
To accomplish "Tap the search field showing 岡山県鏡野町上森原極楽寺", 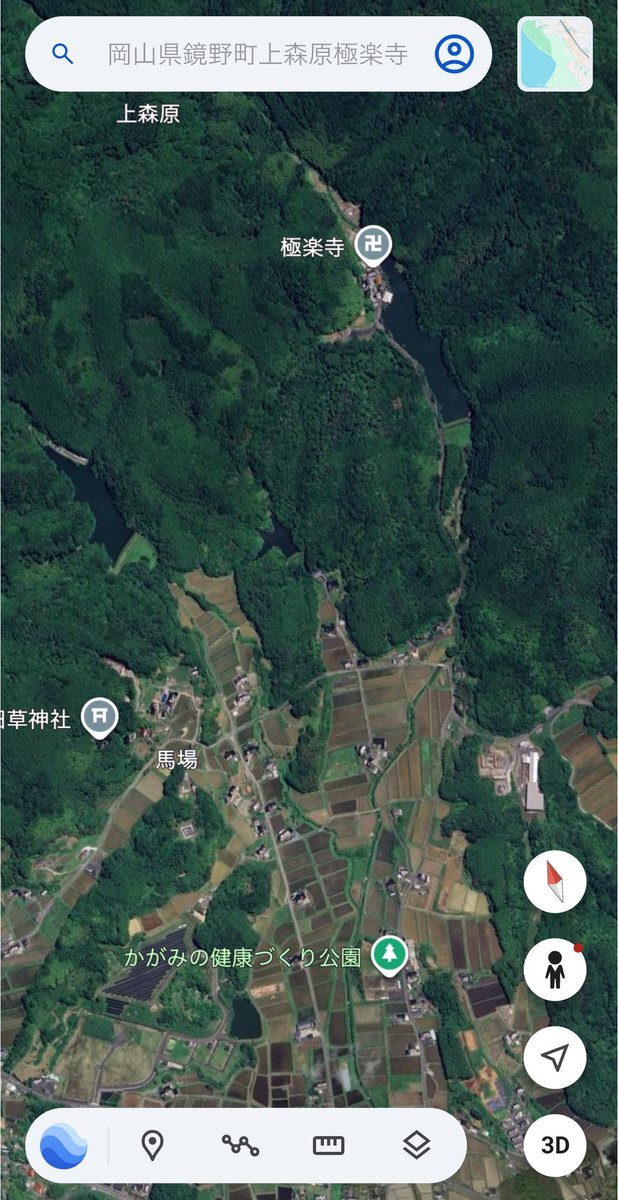I will pyautogui.click(x=257, y=54).
